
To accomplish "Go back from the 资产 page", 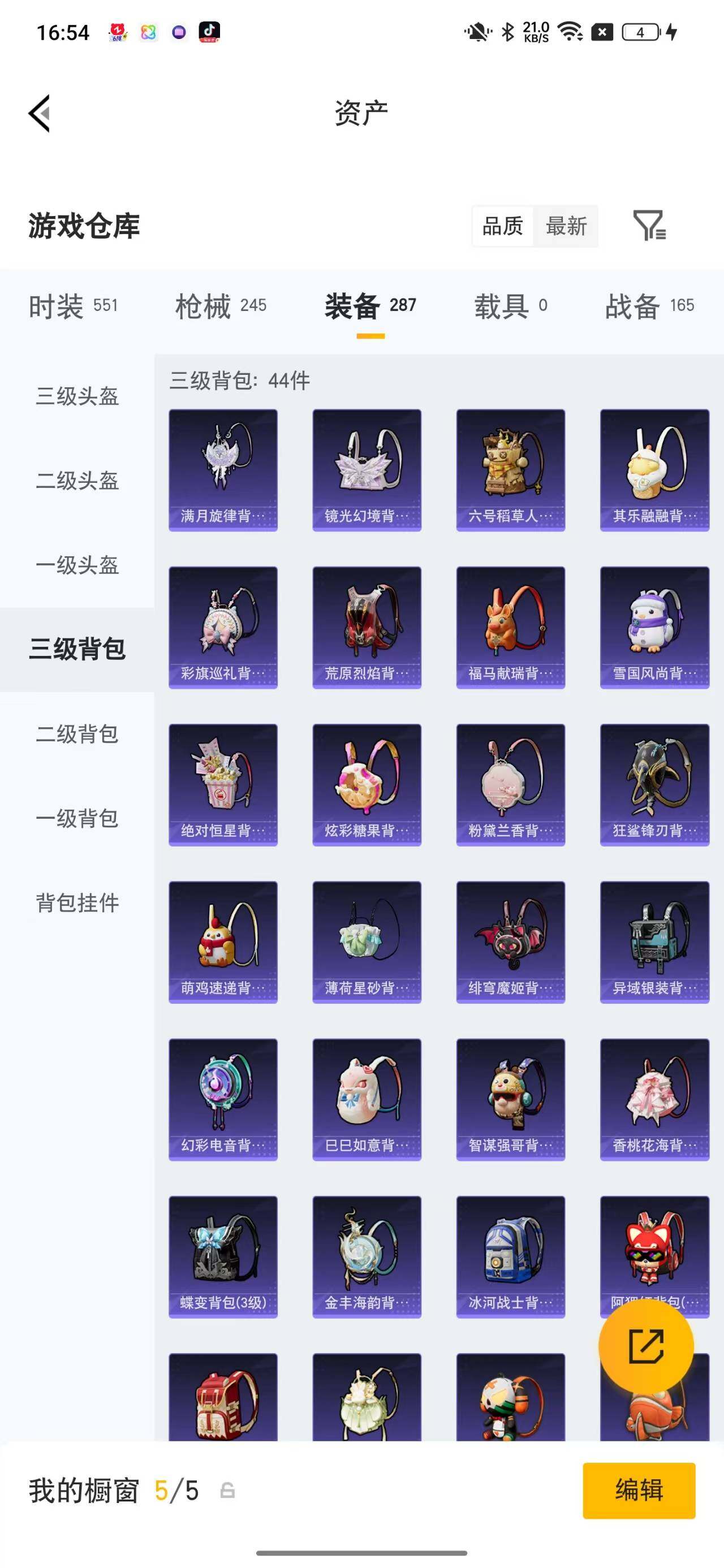I will click(x=40, y=113).
